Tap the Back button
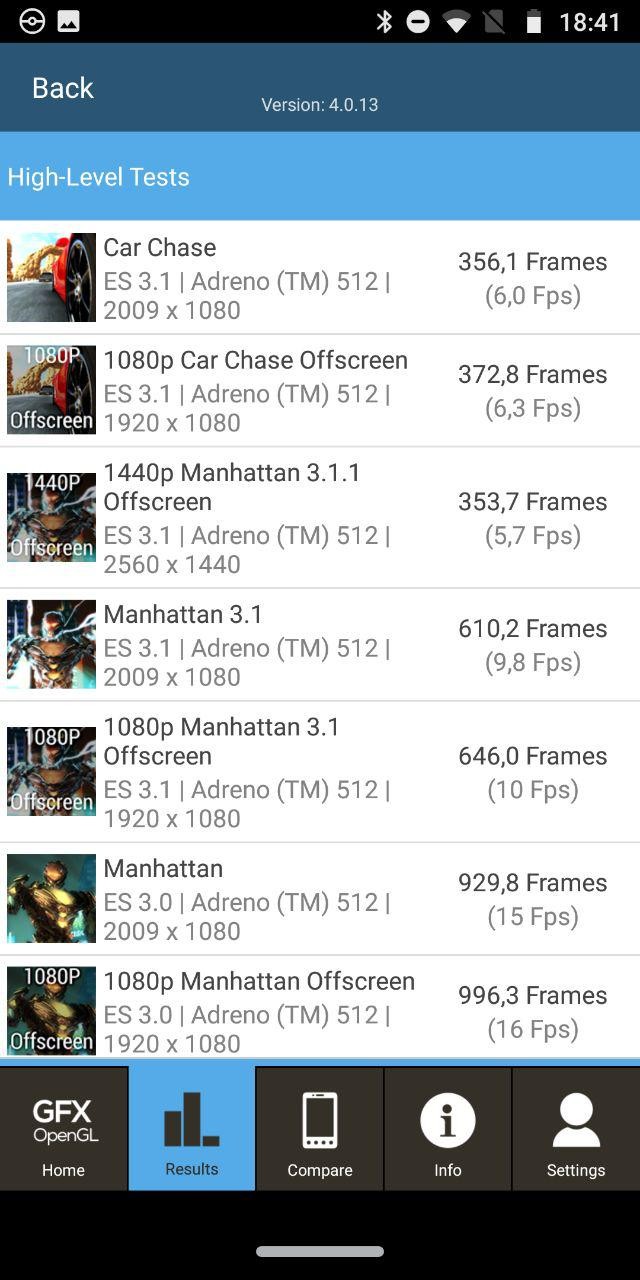Viewport: 640px width, 1280px height. coord(62,88)
